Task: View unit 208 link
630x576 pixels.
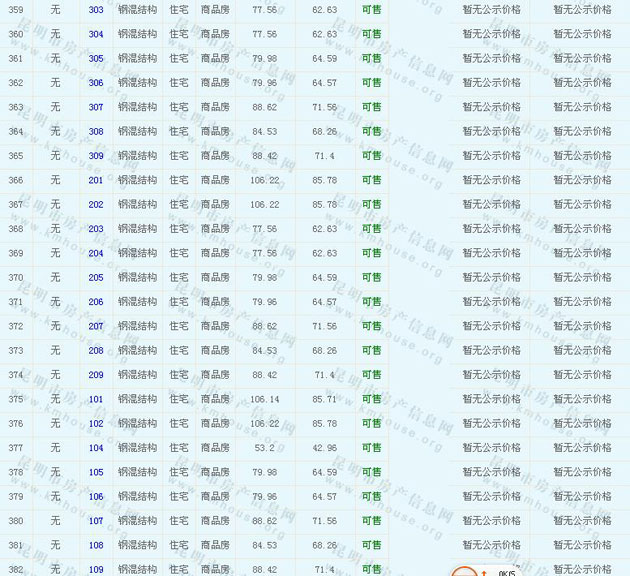Action: pos(96,351)
